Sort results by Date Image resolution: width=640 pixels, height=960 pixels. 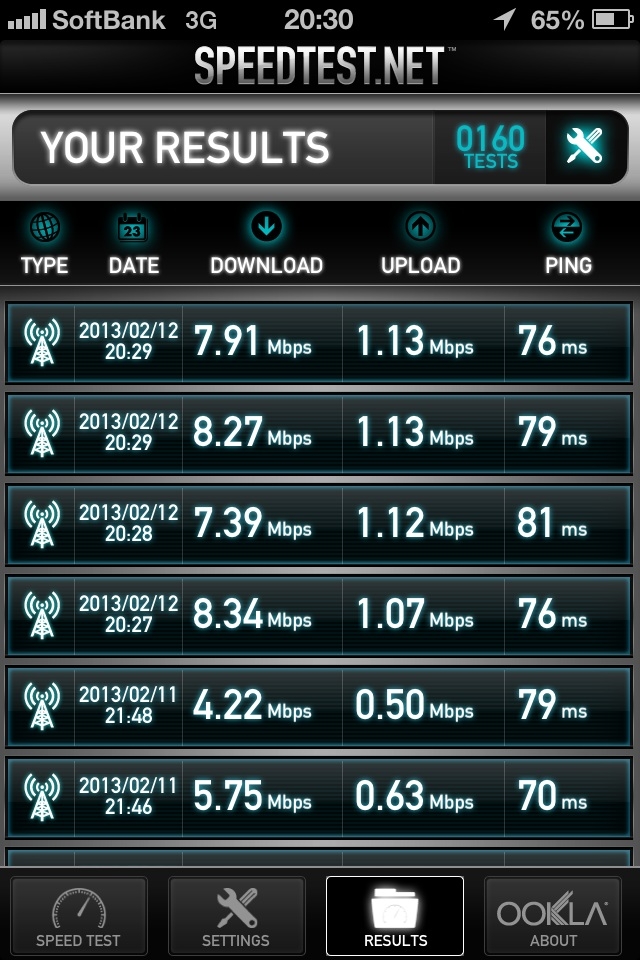(133, 244)
